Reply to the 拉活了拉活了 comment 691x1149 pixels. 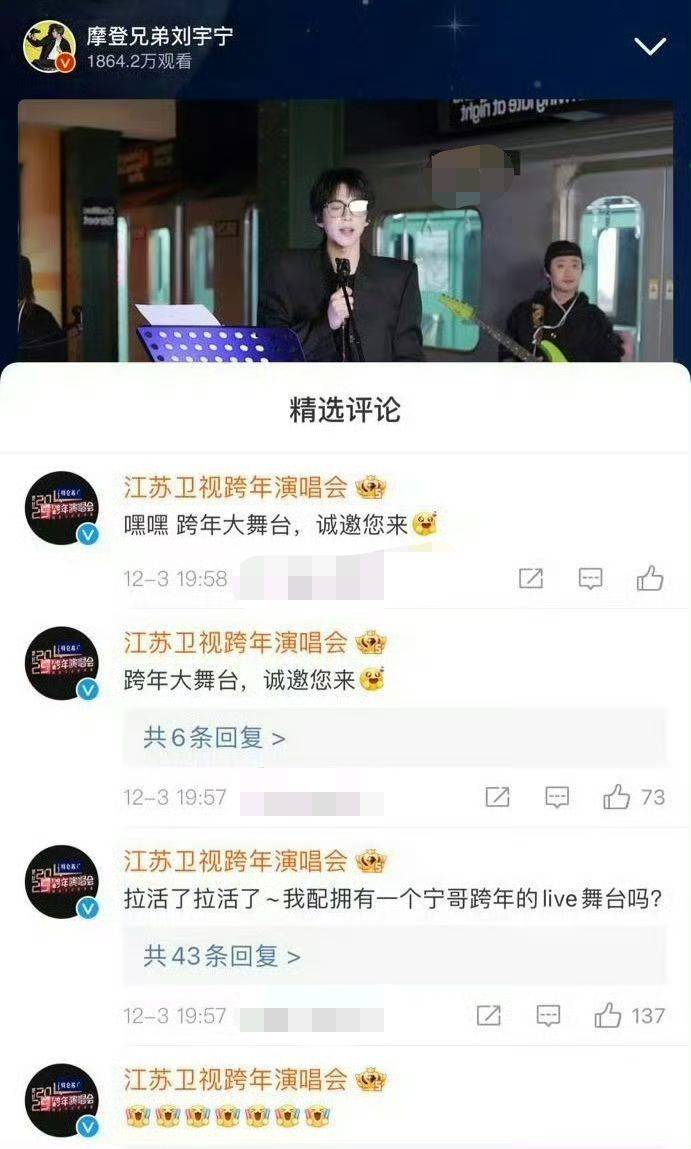[x=548, y=1016]
